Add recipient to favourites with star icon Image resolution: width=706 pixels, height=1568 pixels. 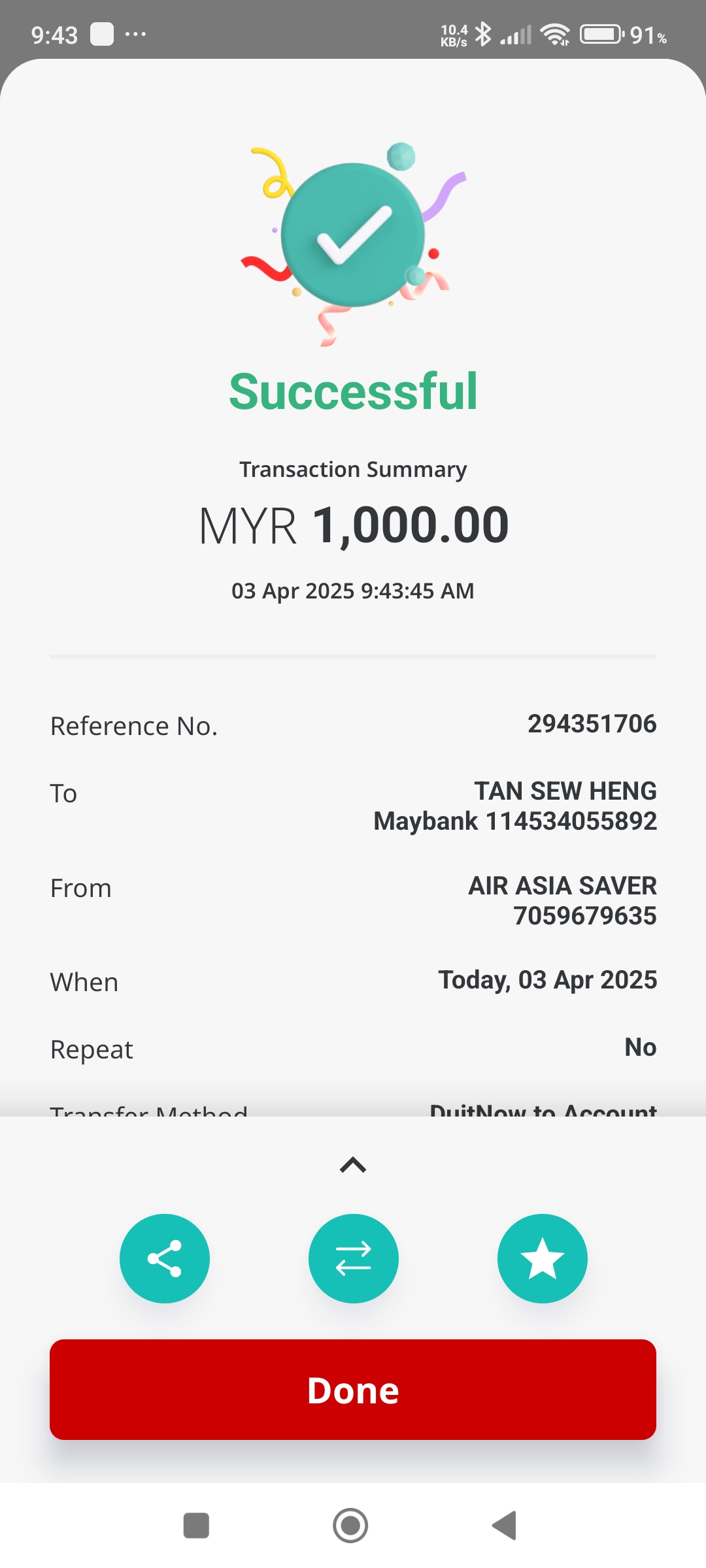(542, 1258)
